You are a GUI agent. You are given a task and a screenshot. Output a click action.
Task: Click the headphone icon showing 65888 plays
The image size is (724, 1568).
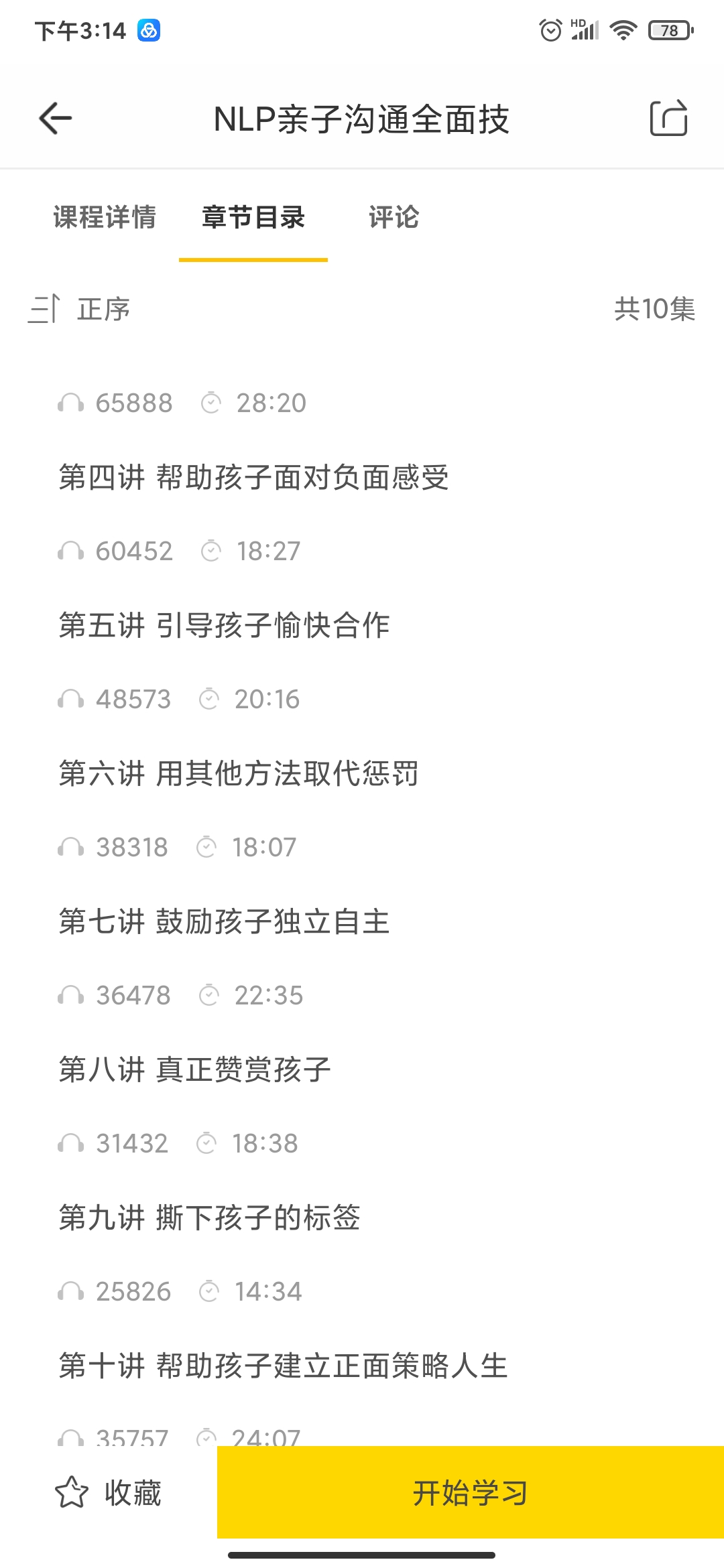[71, 402]
